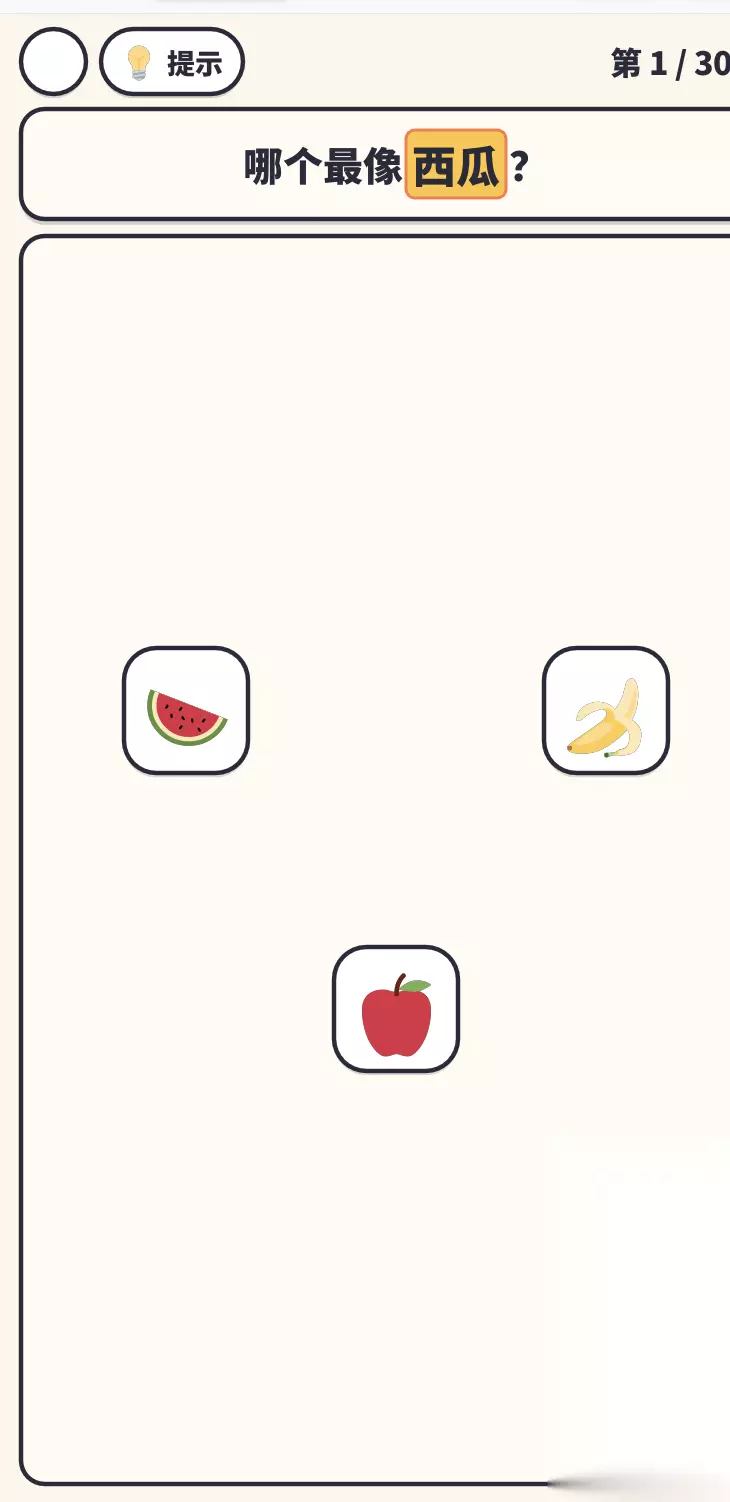Choose the banana card

click(x=606, y=711)
